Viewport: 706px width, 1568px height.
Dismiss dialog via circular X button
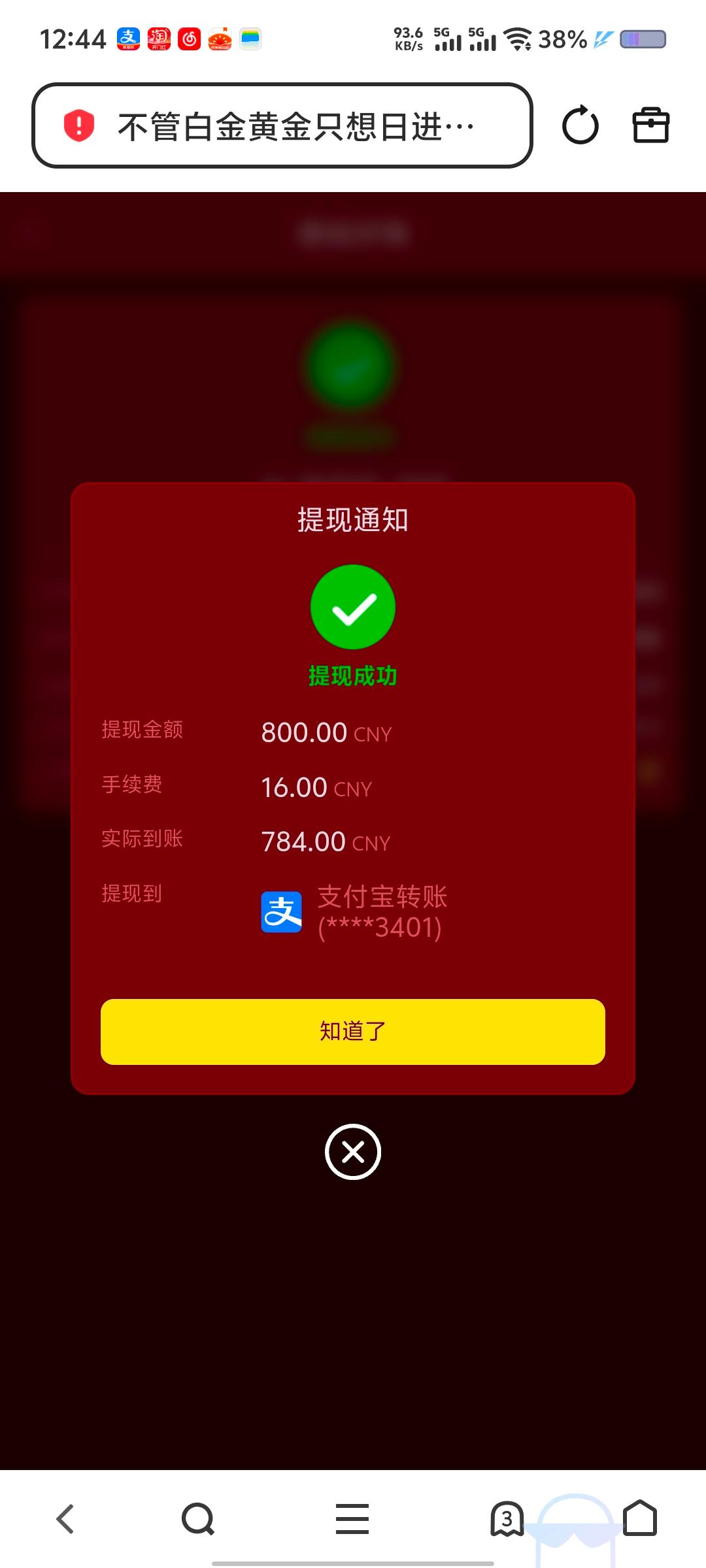[x=352, y=1152]
